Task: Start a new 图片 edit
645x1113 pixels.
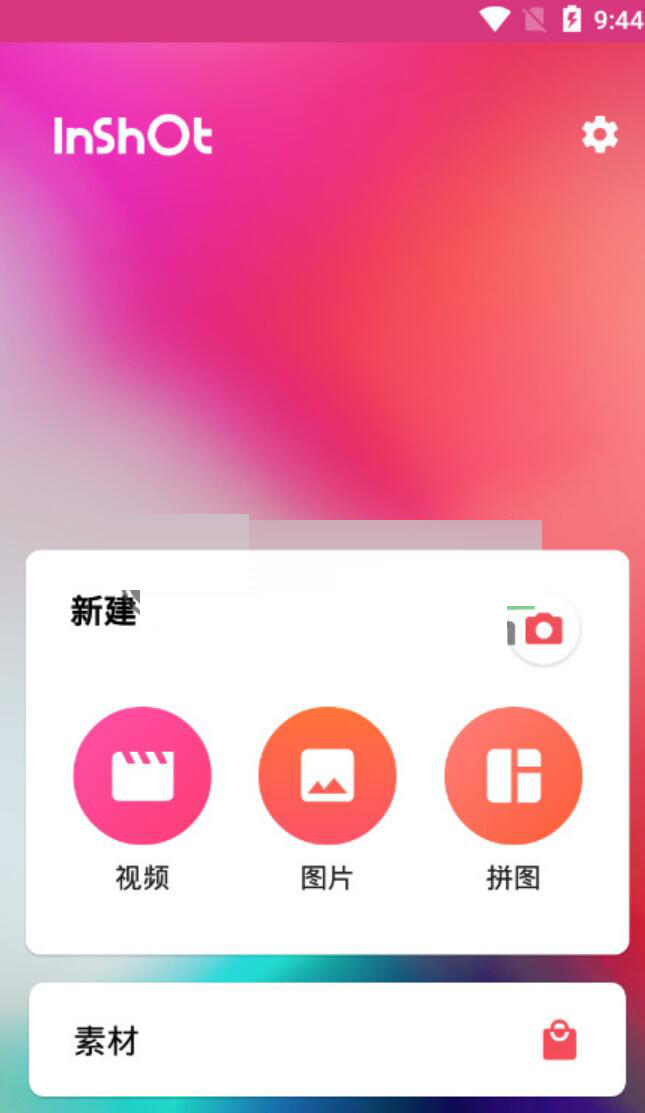Action: tap(327, 775)
